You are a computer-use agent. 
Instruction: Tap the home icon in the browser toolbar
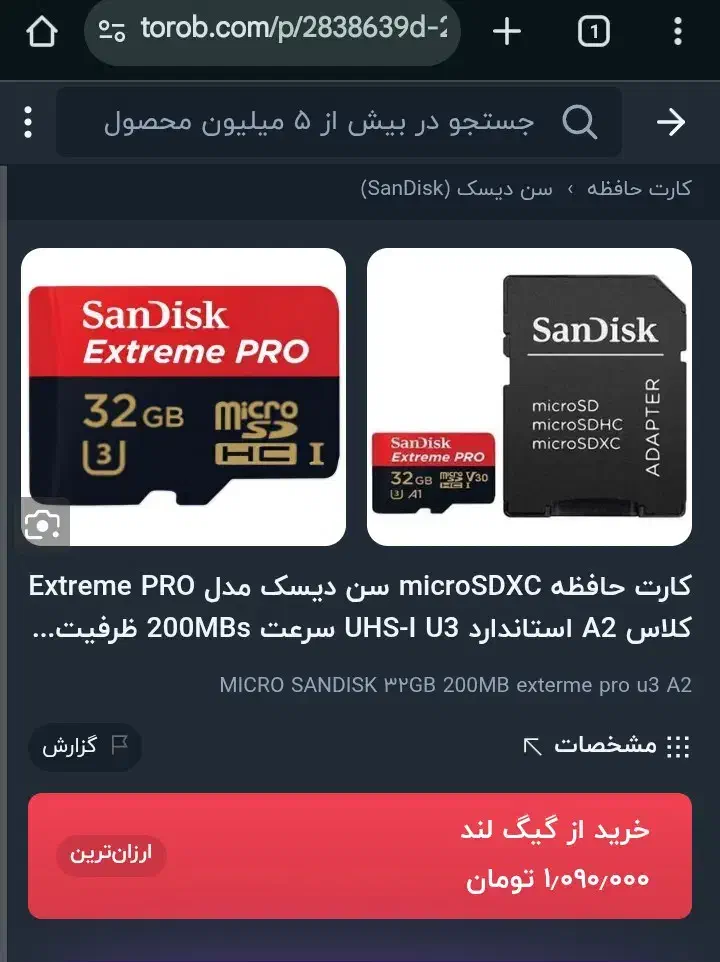[x=39, y=31]
